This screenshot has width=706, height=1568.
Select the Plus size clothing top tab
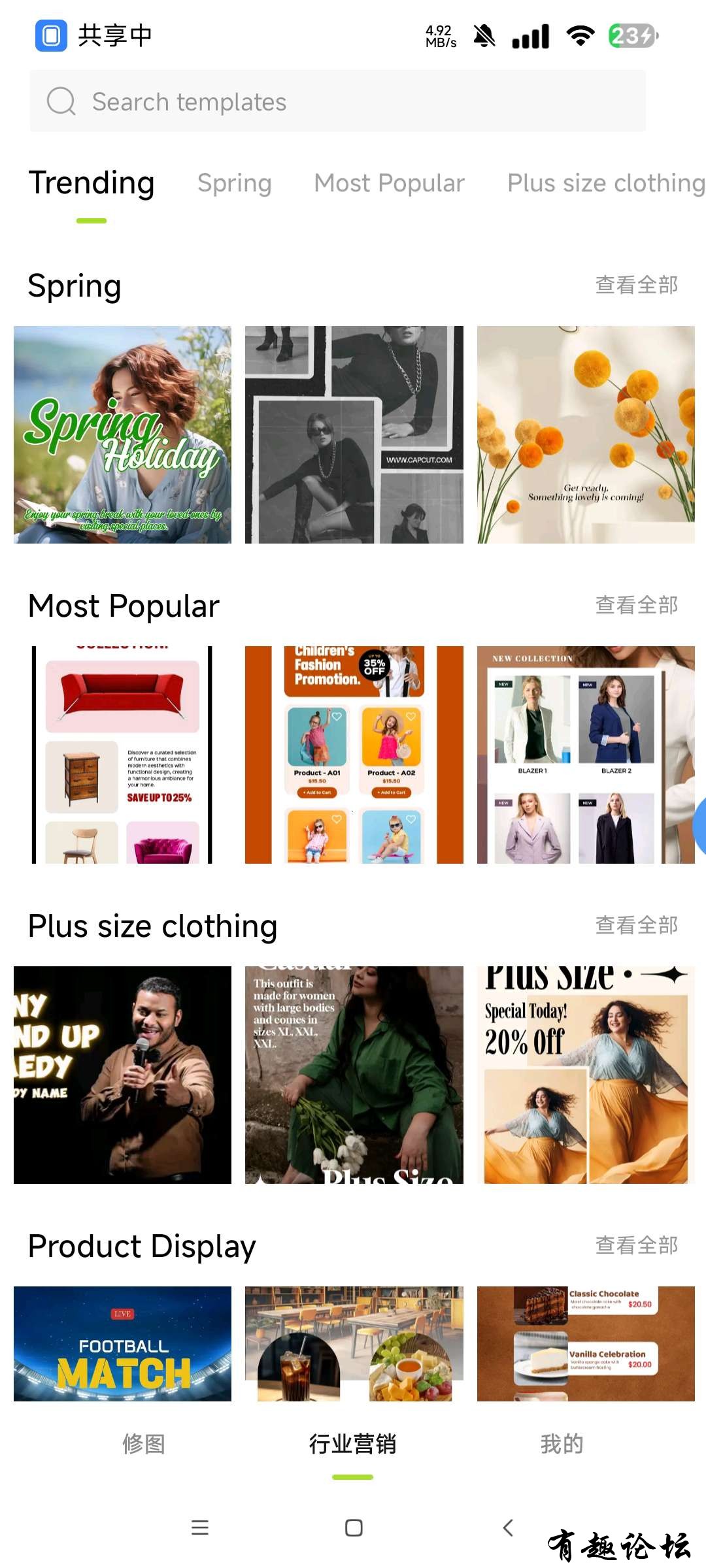(605, 184)
